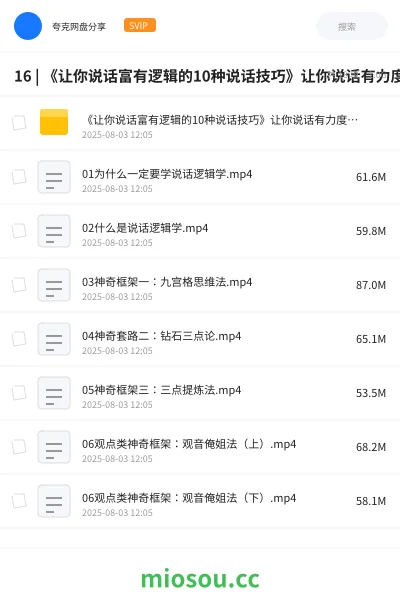Tick the checkbox beside 02什么是说话逻辑学.mp4
Screen dimensions: 400x600
pyautogui.click(x=19, y=231)
